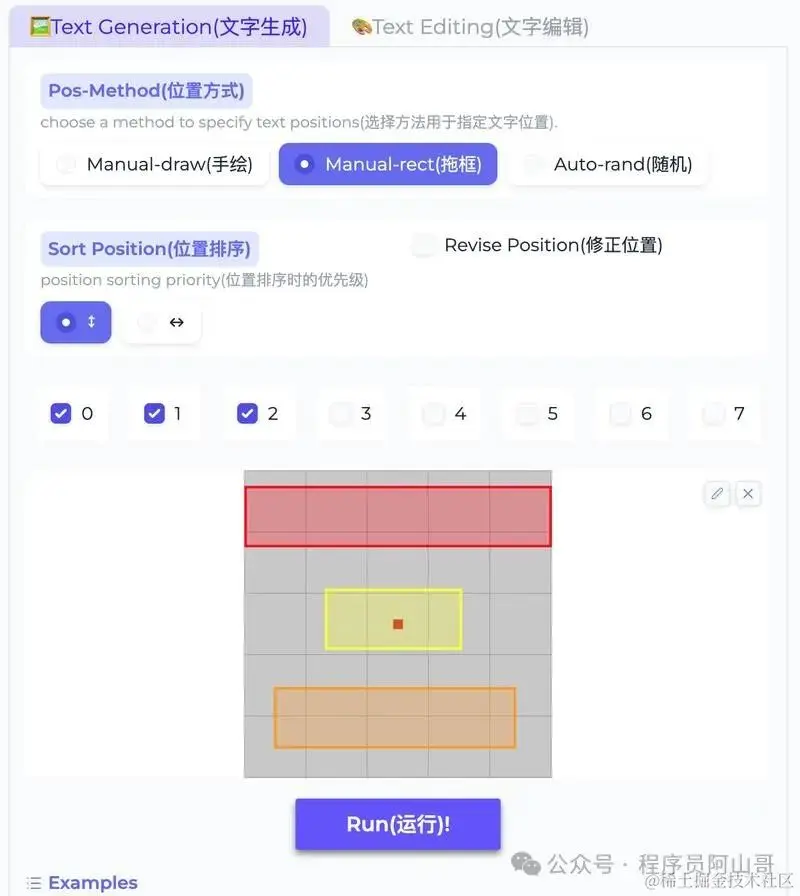The width and height of the screenshot is (800, 896).
Task: Clear the canvas with the X button
Action: click(748, 493)
